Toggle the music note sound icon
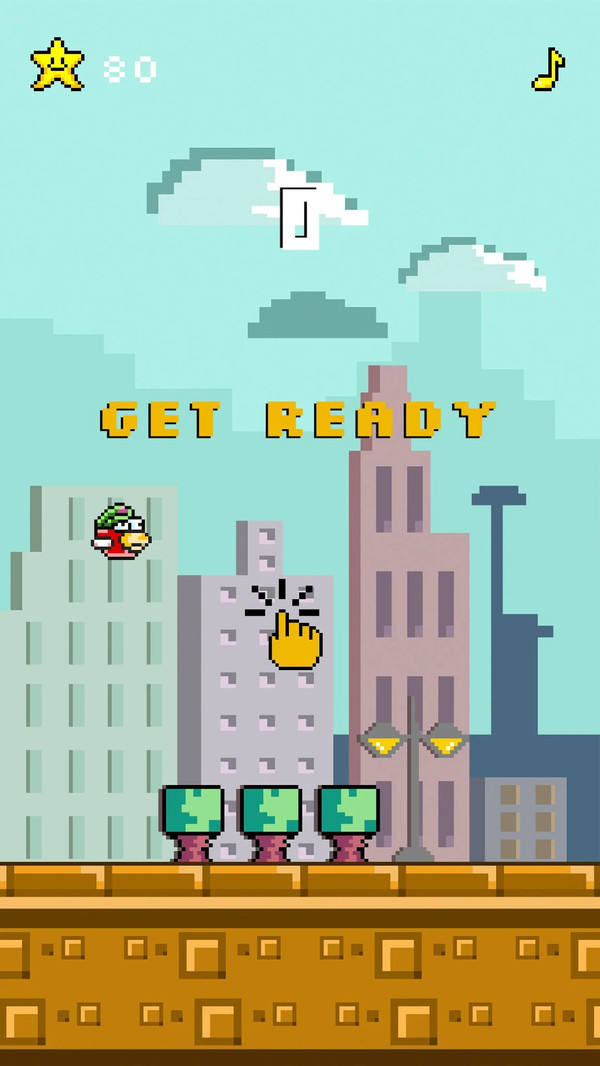The width and height of the screenshot is (600, 1066). point(548,68)
